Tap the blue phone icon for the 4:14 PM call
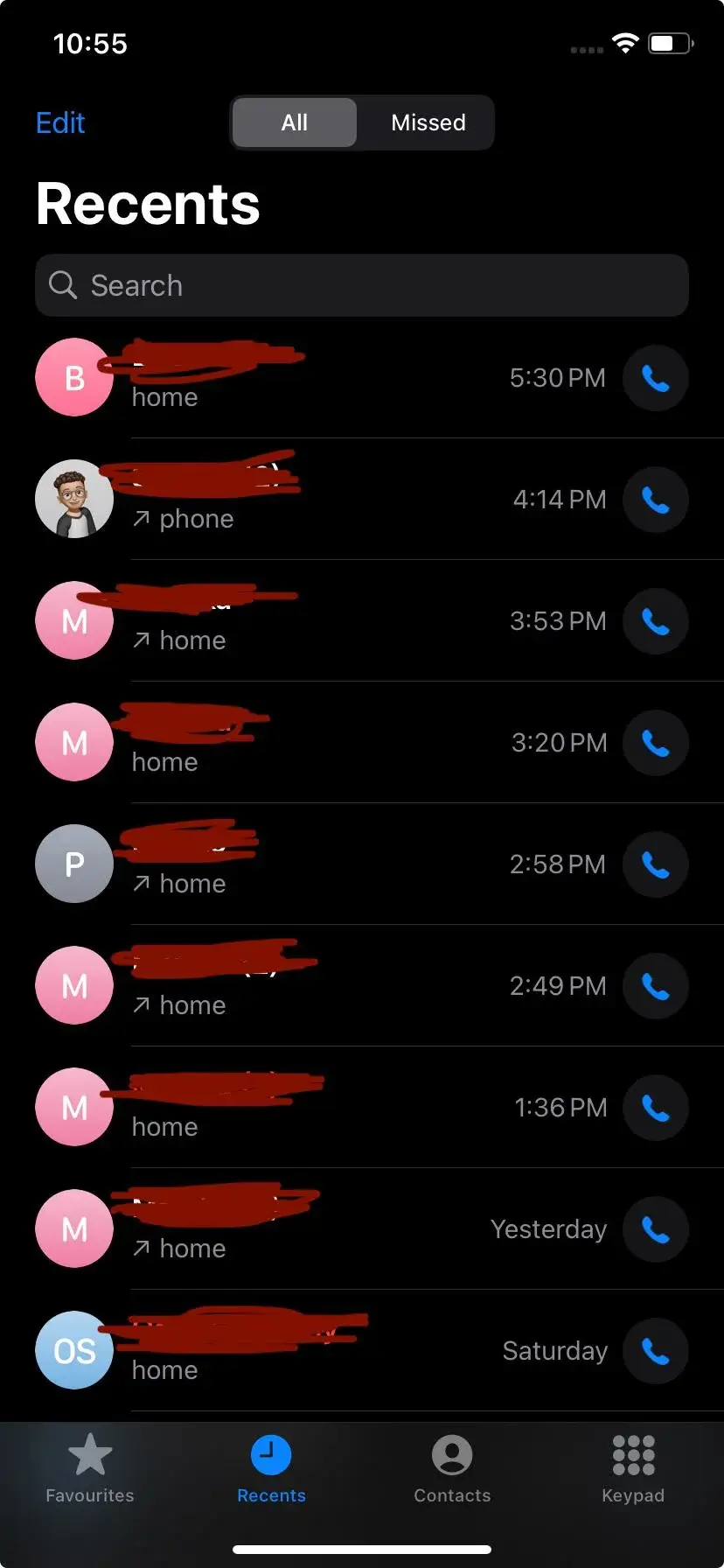Image resolution: width=724 pixels, height=1568 pixels. (656, 500)
